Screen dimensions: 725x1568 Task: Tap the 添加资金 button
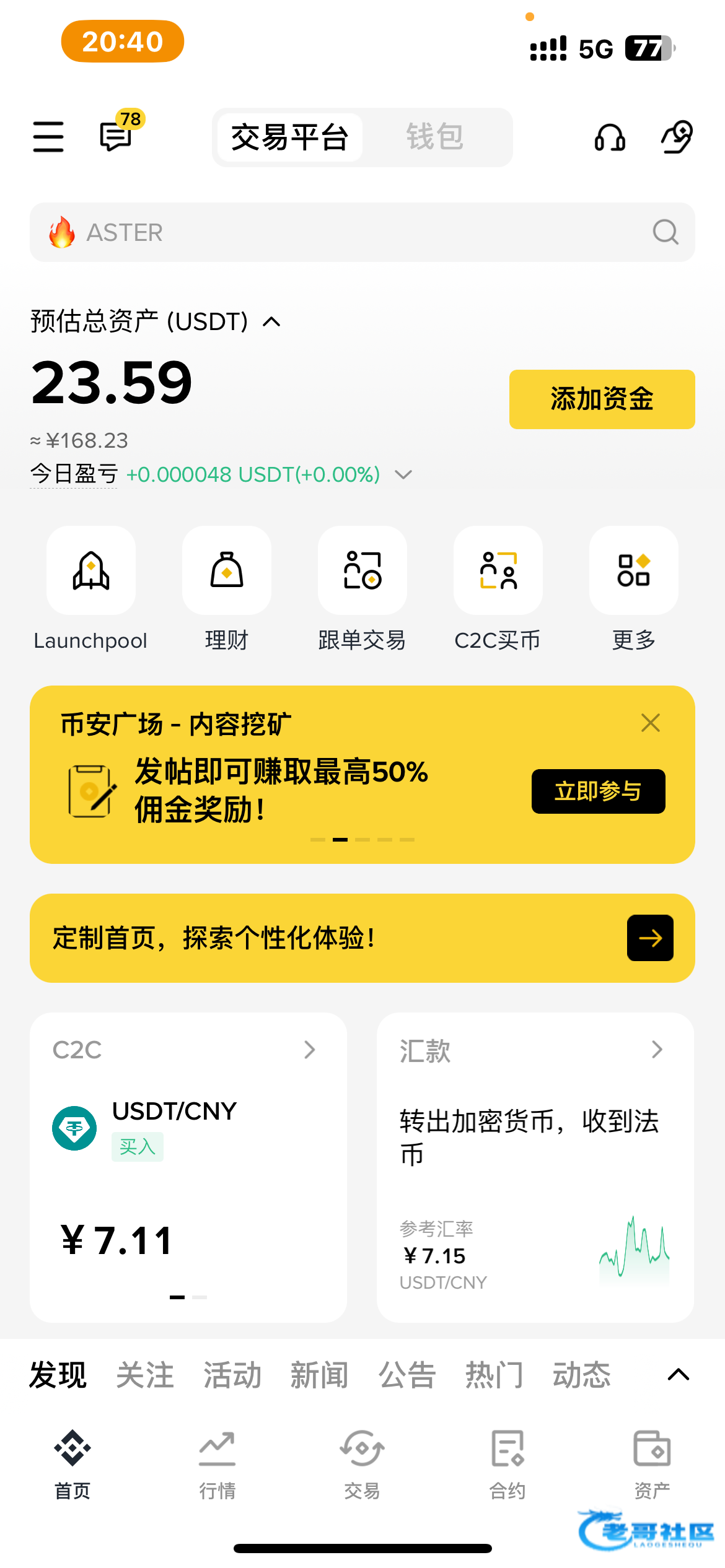602,399
